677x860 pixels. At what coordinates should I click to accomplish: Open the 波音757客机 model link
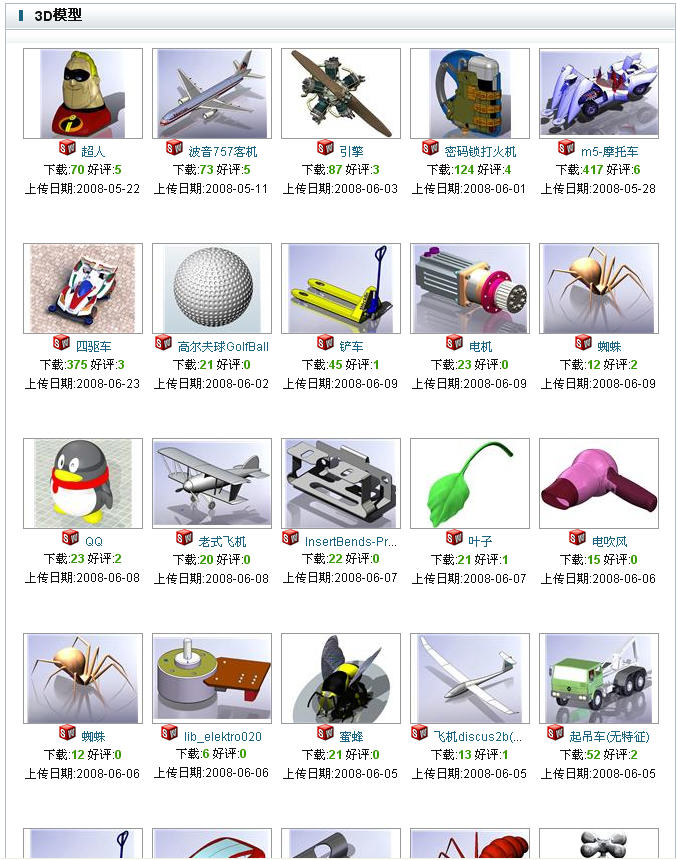(222, 151)
